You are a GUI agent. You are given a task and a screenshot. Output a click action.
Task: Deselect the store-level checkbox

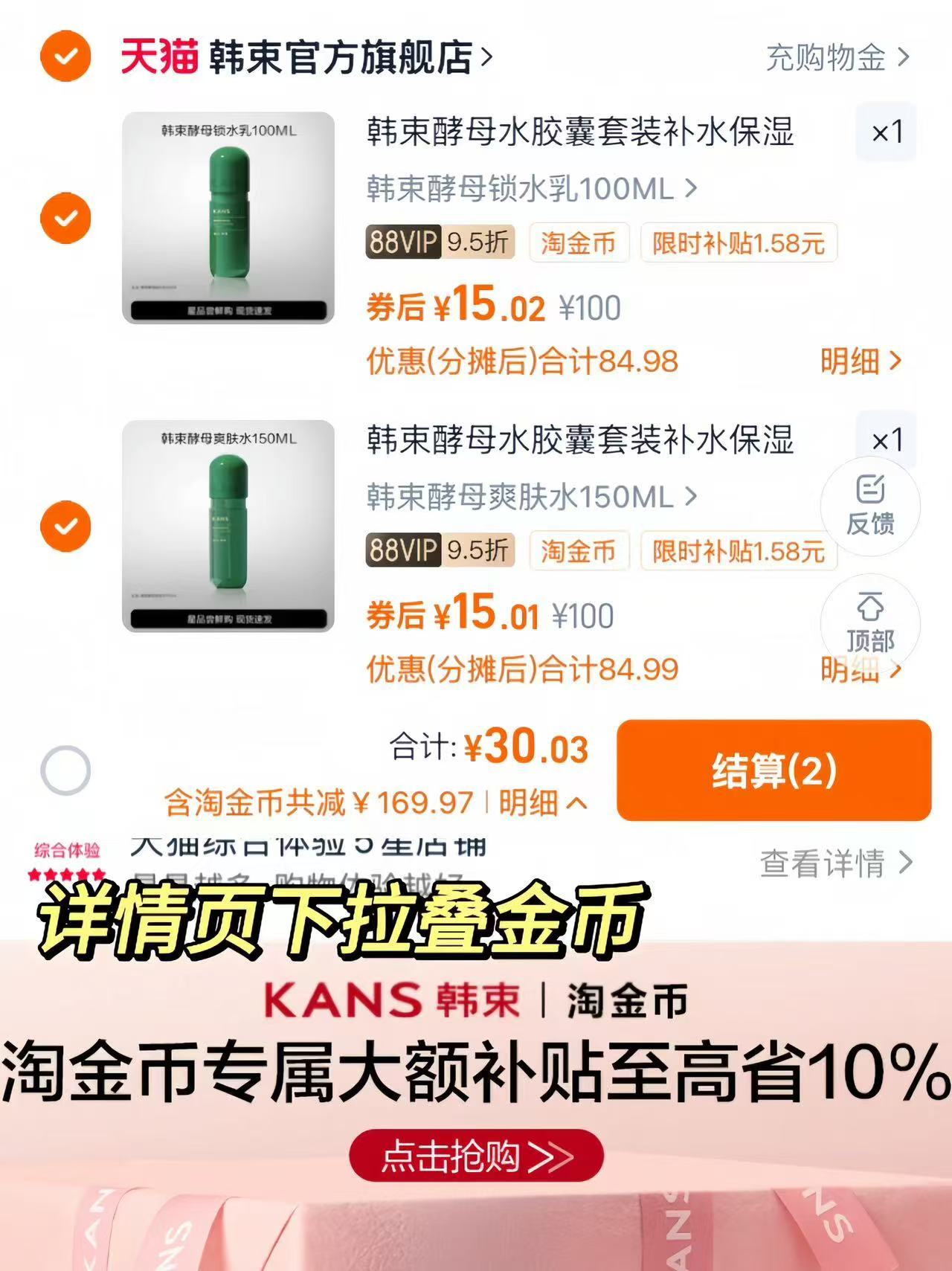coord(65,54)
